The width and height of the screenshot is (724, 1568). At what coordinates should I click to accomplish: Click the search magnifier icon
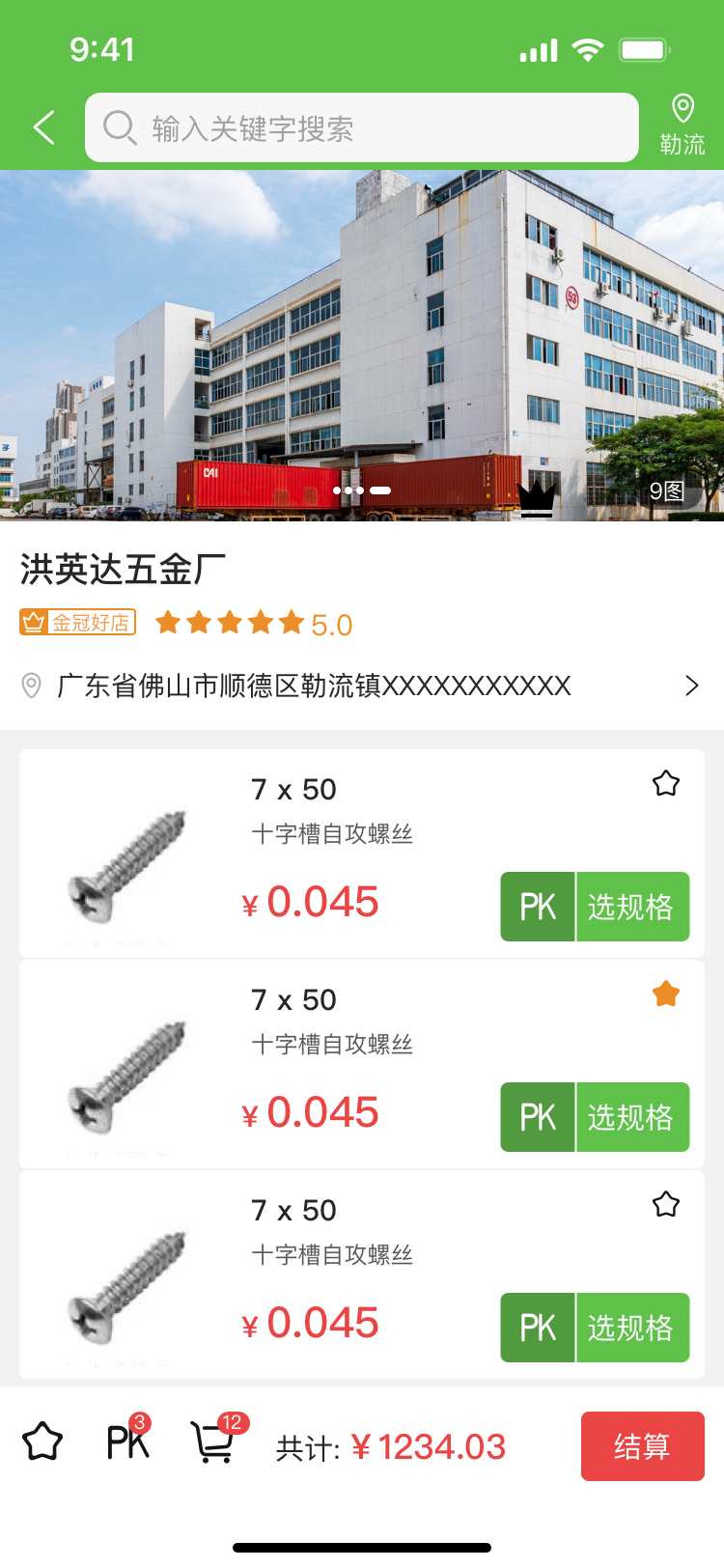(x=119, y=126)
